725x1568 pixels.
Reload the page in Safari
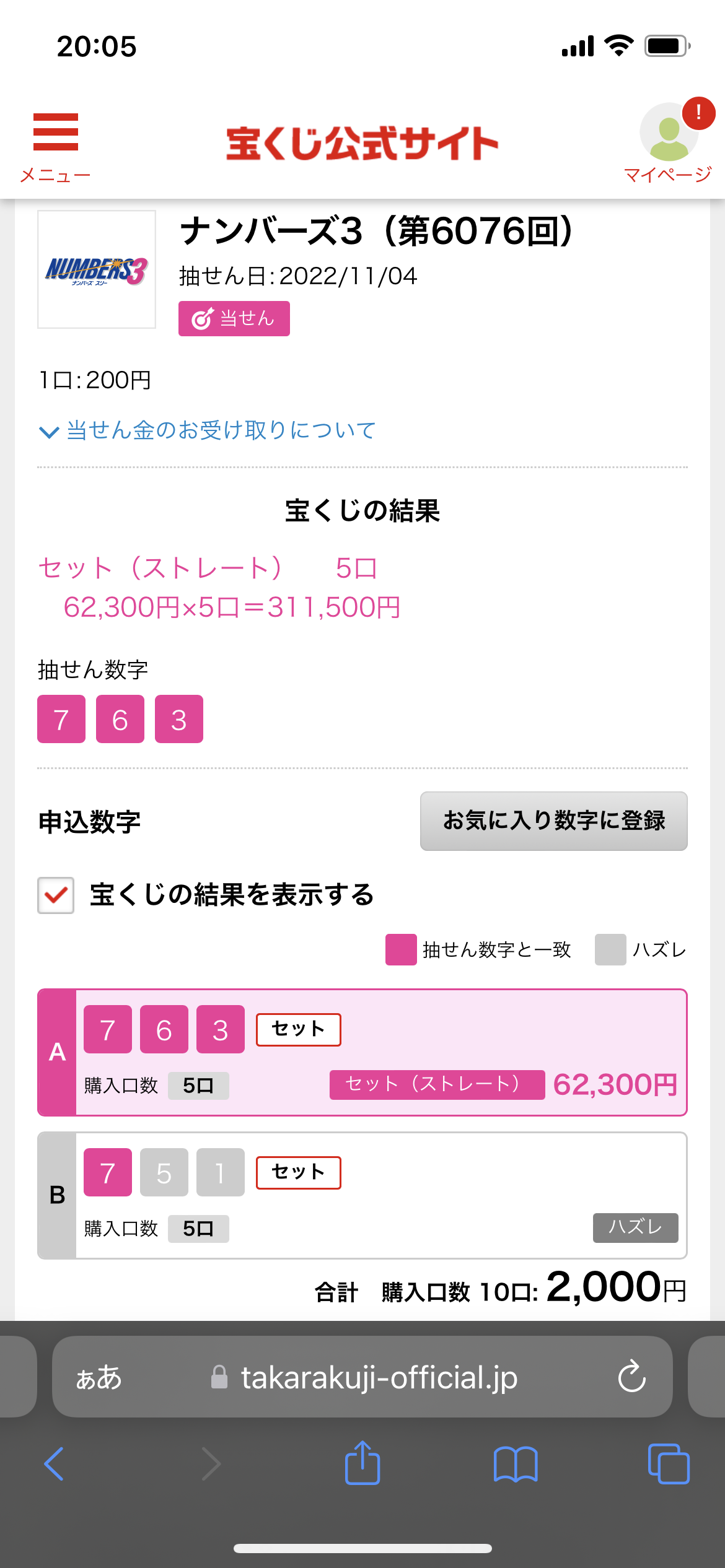[631, 1377]
